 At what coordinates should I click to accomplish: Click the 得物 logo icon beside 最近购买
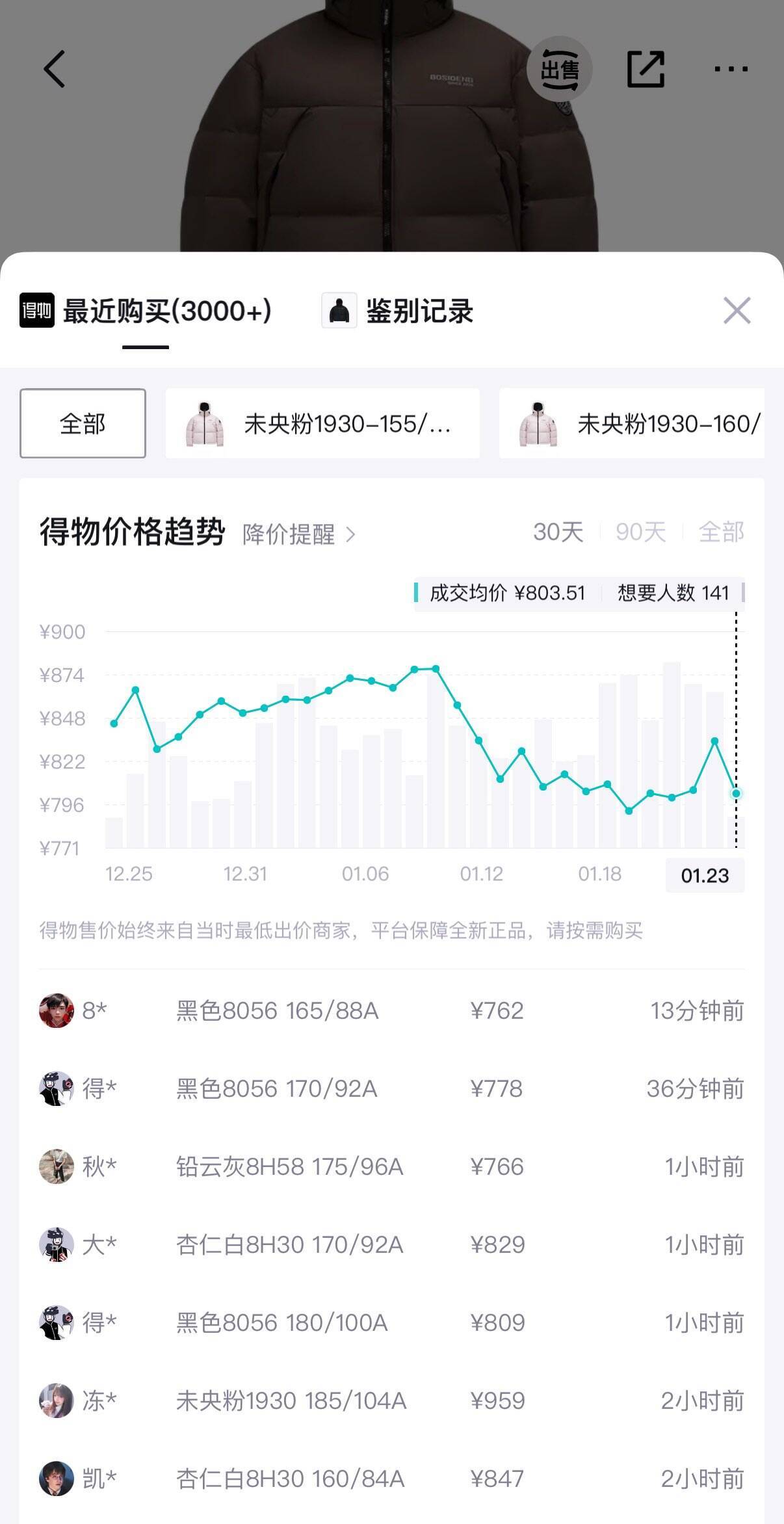click(x=36, y=312)
